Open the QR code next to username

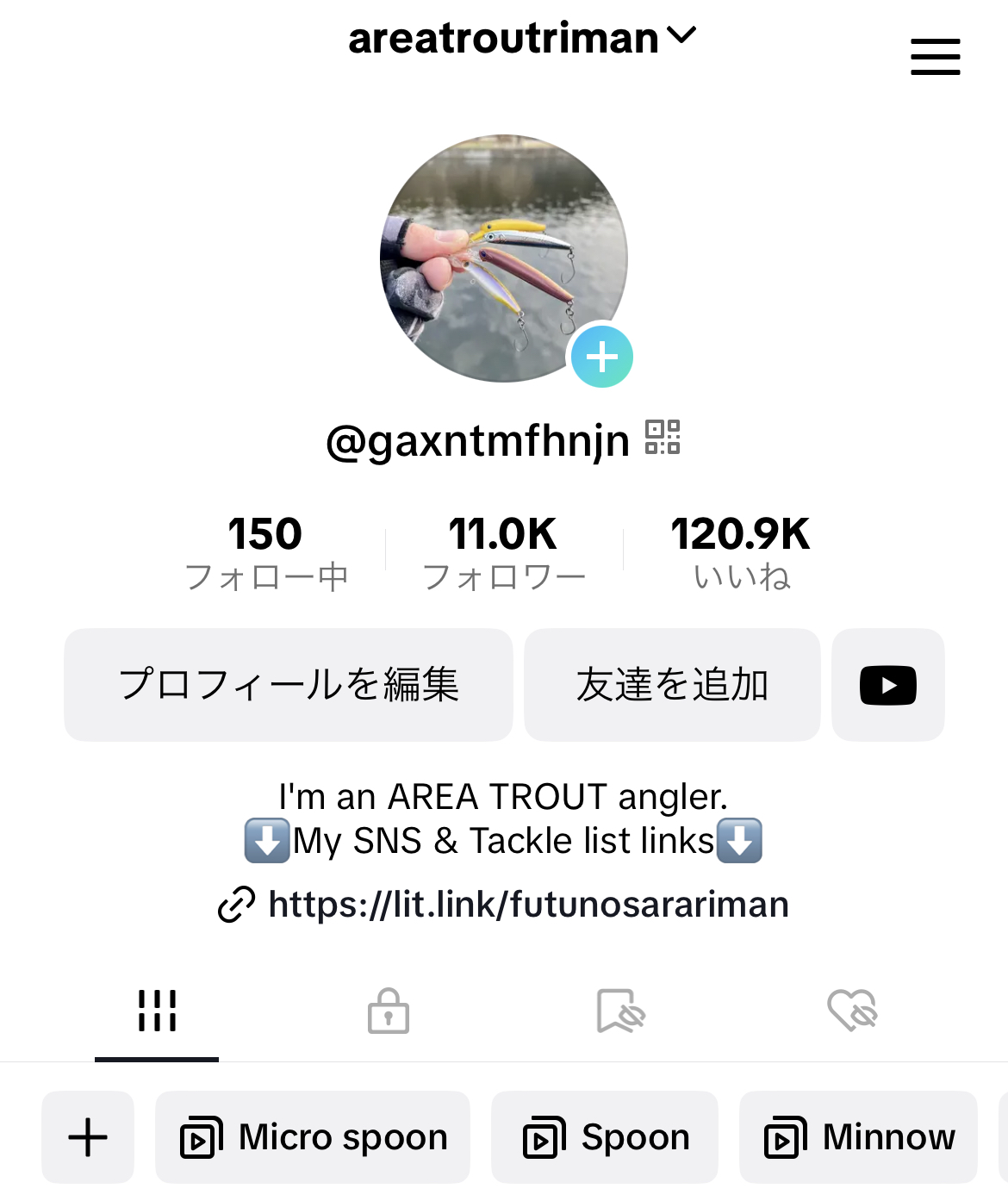point(663,437)
